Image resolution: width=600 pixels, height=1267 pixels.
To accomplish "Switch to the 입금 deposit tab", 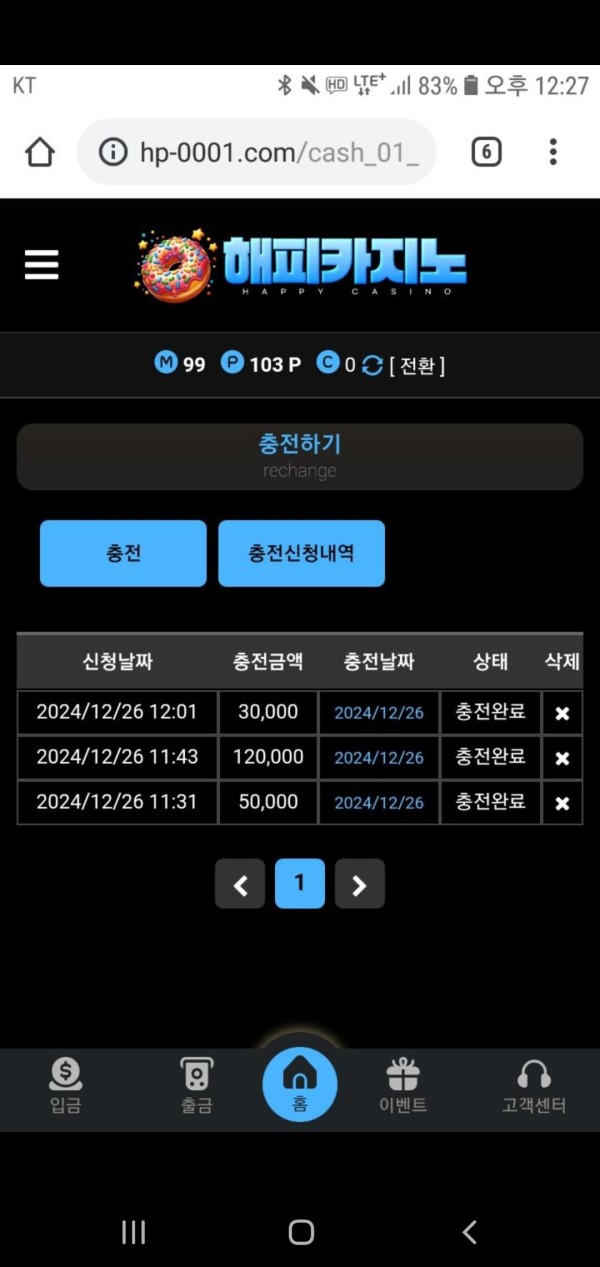I will [66, 1087].
